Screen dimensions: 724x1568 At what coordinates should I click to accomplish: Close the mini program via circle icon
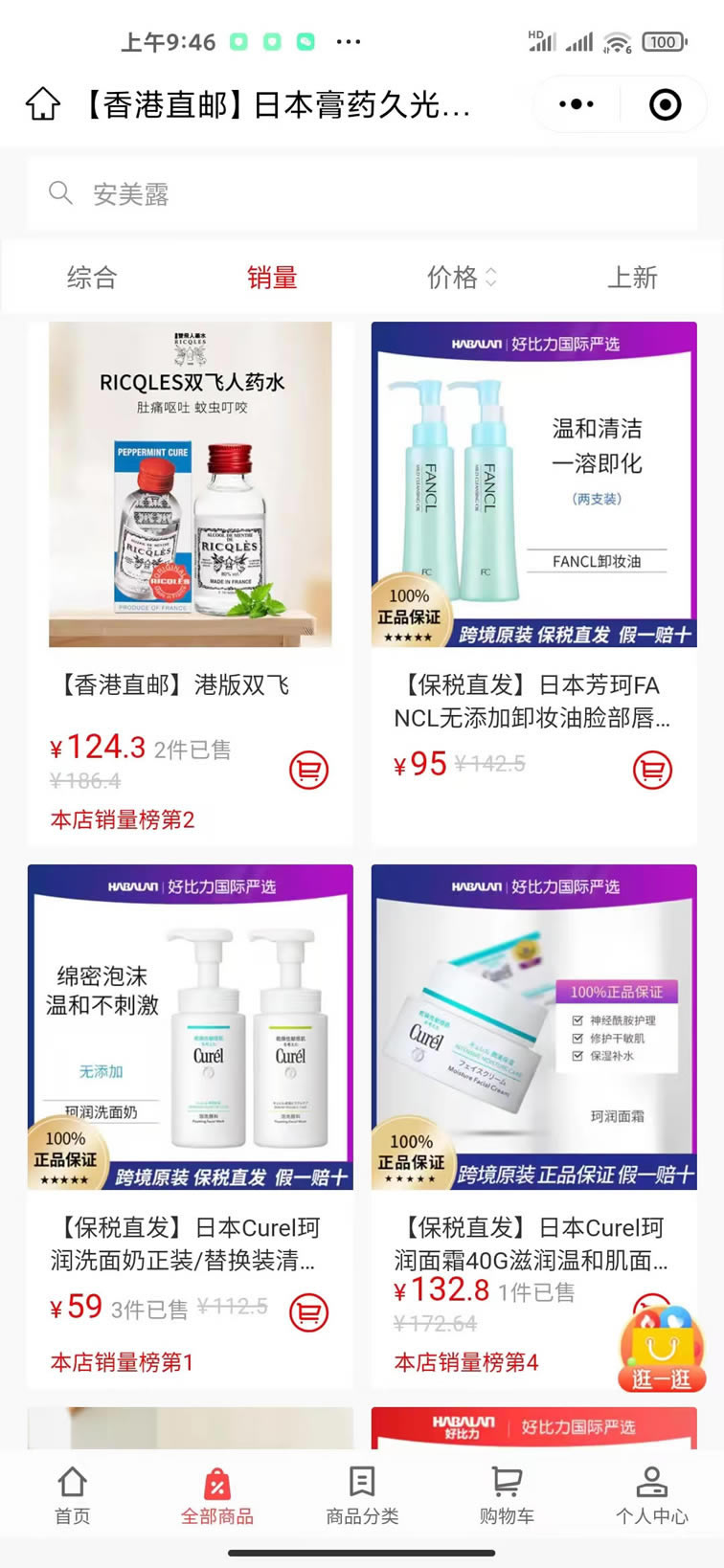click(665, 104)
